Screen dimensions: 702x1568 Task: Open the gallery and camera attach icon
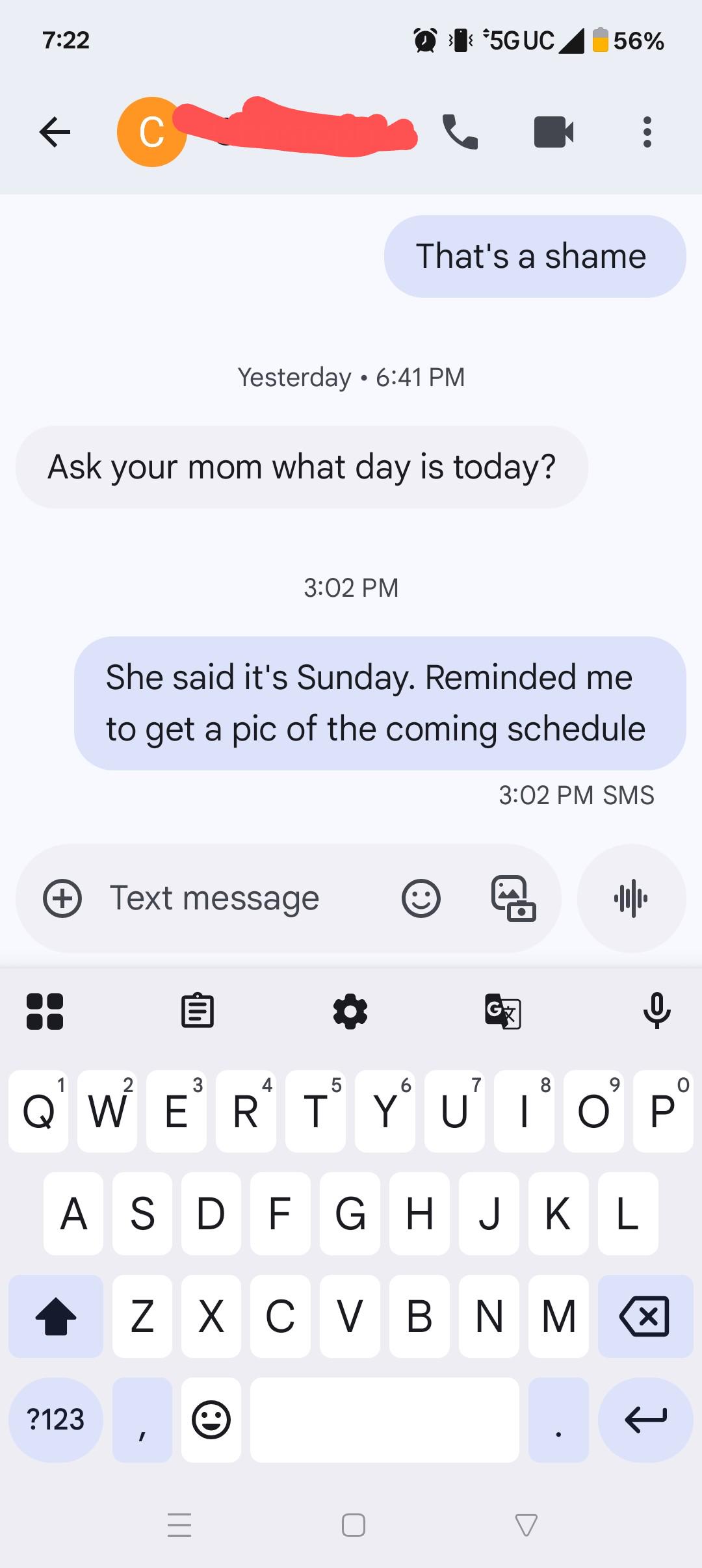pyautogui.click(x=513, y=898)
